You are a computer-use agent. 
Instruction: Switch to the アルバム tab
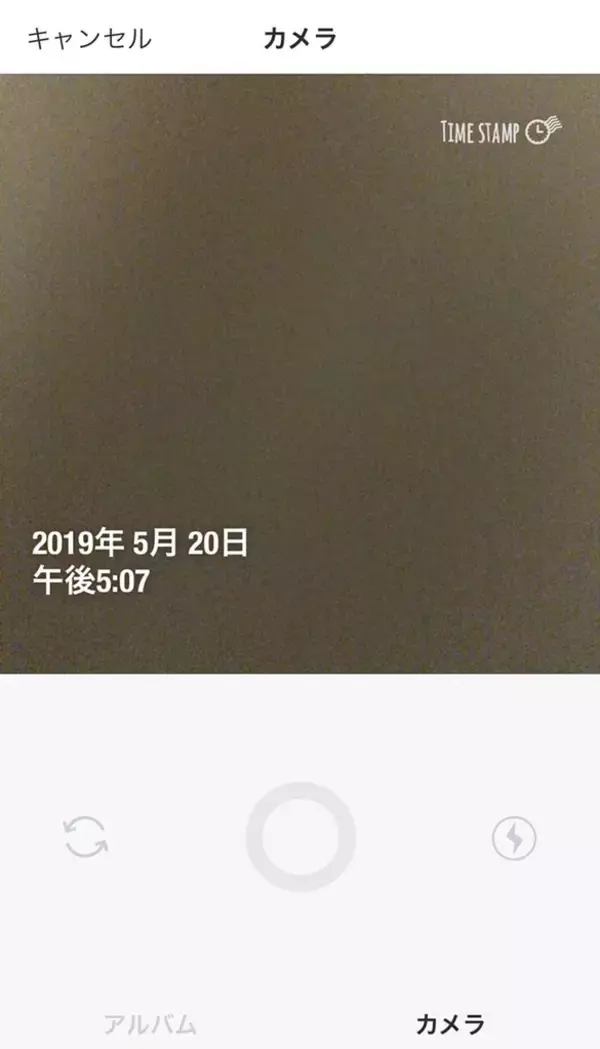[x=150, y=1024]
